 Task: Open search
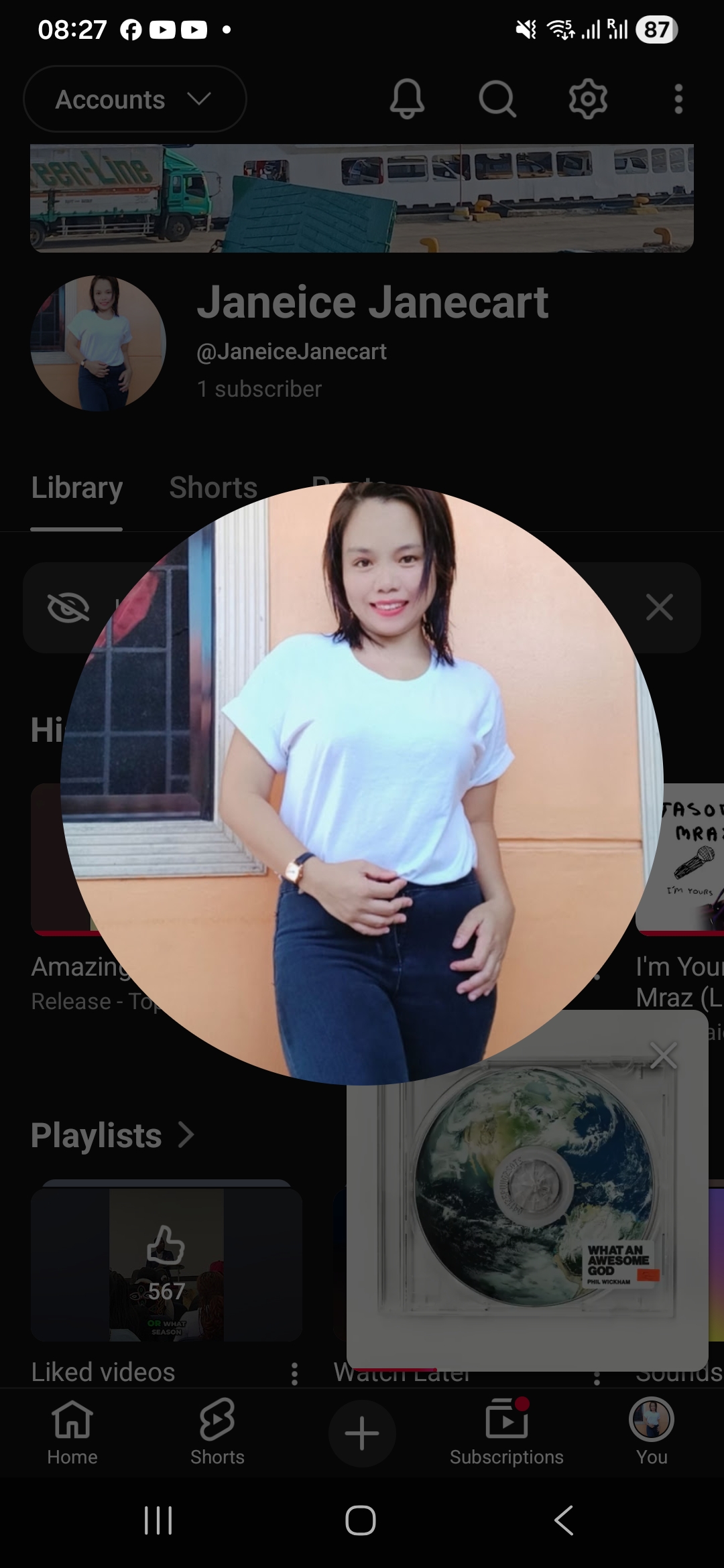tap(497, 99)
